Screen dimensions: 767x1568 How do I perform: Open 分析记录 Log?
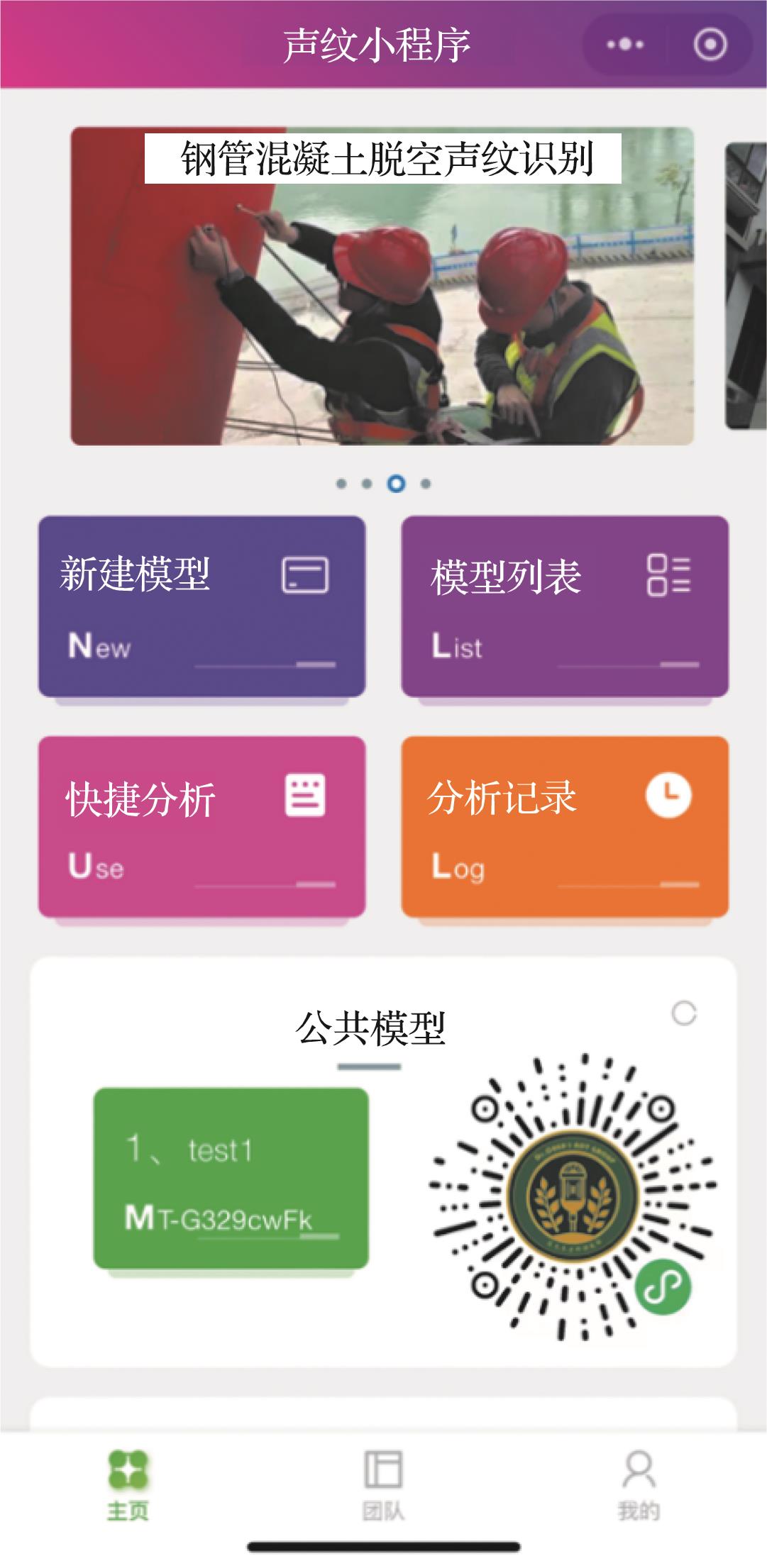click(x=565, y=827)
